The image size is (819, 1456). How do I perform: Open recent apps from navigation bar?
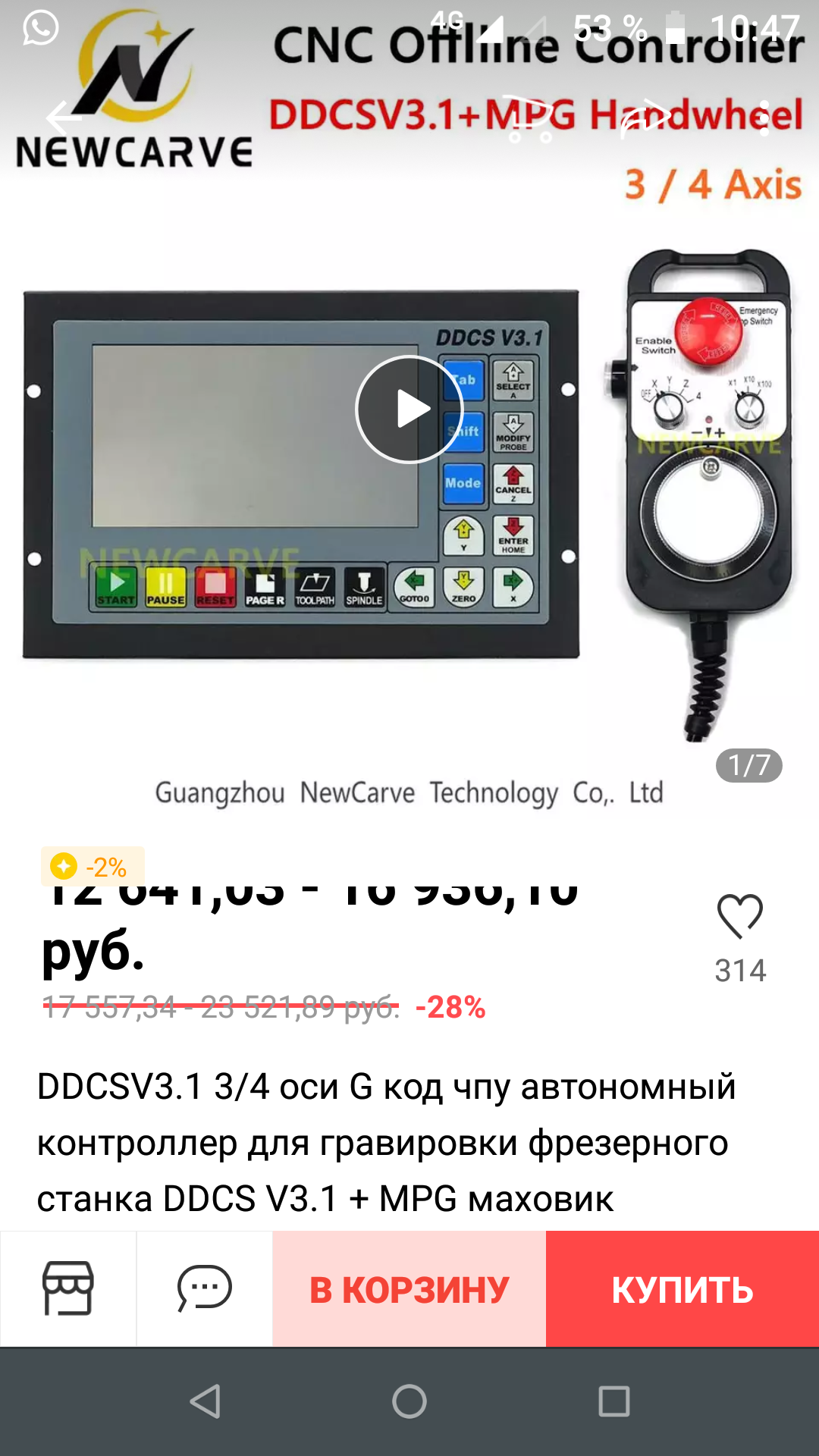point(613,1401)
